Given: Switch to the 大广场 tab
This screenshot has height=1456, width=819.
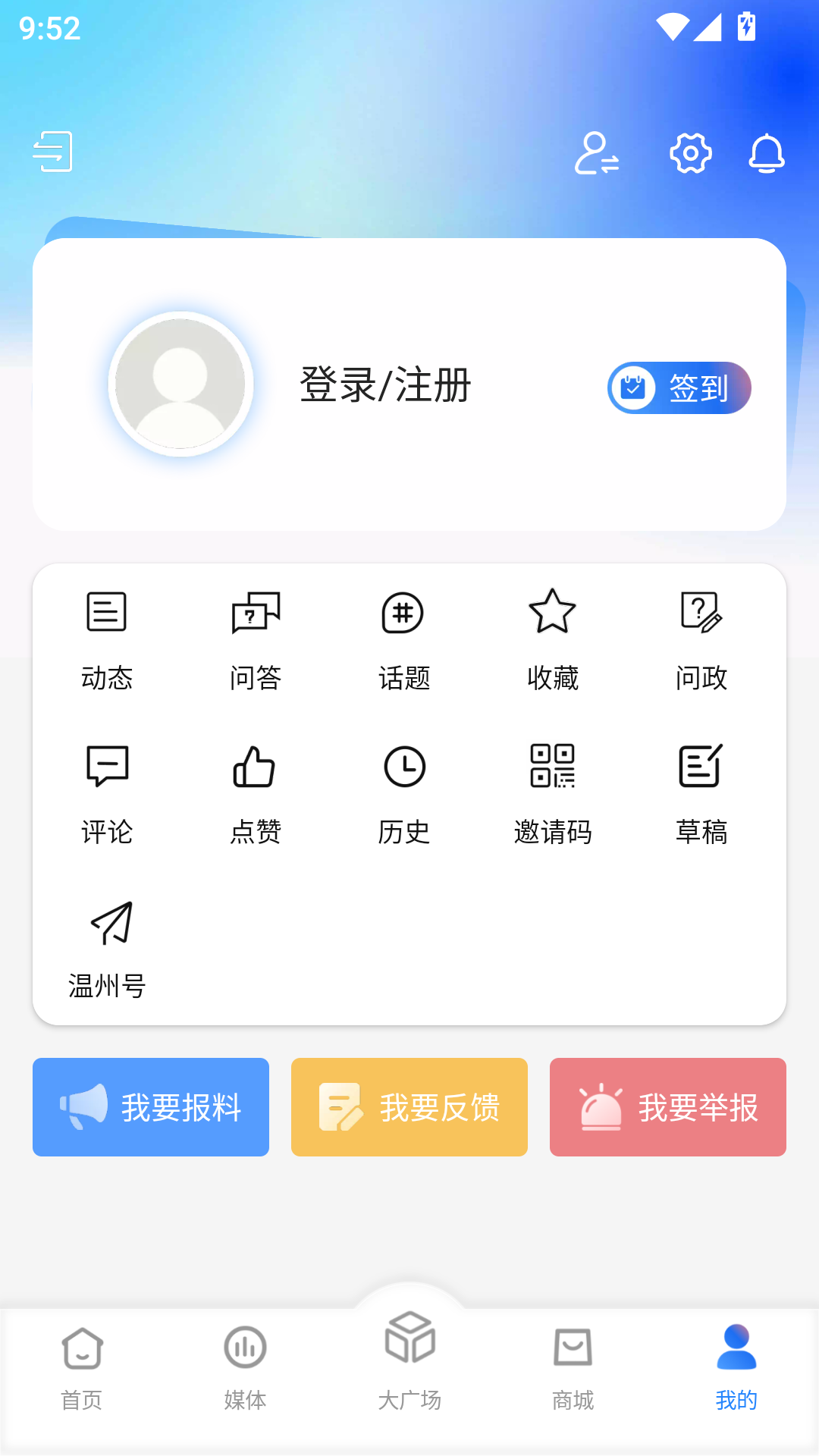Looking at the screenshot, I should tap(409, 1361).
